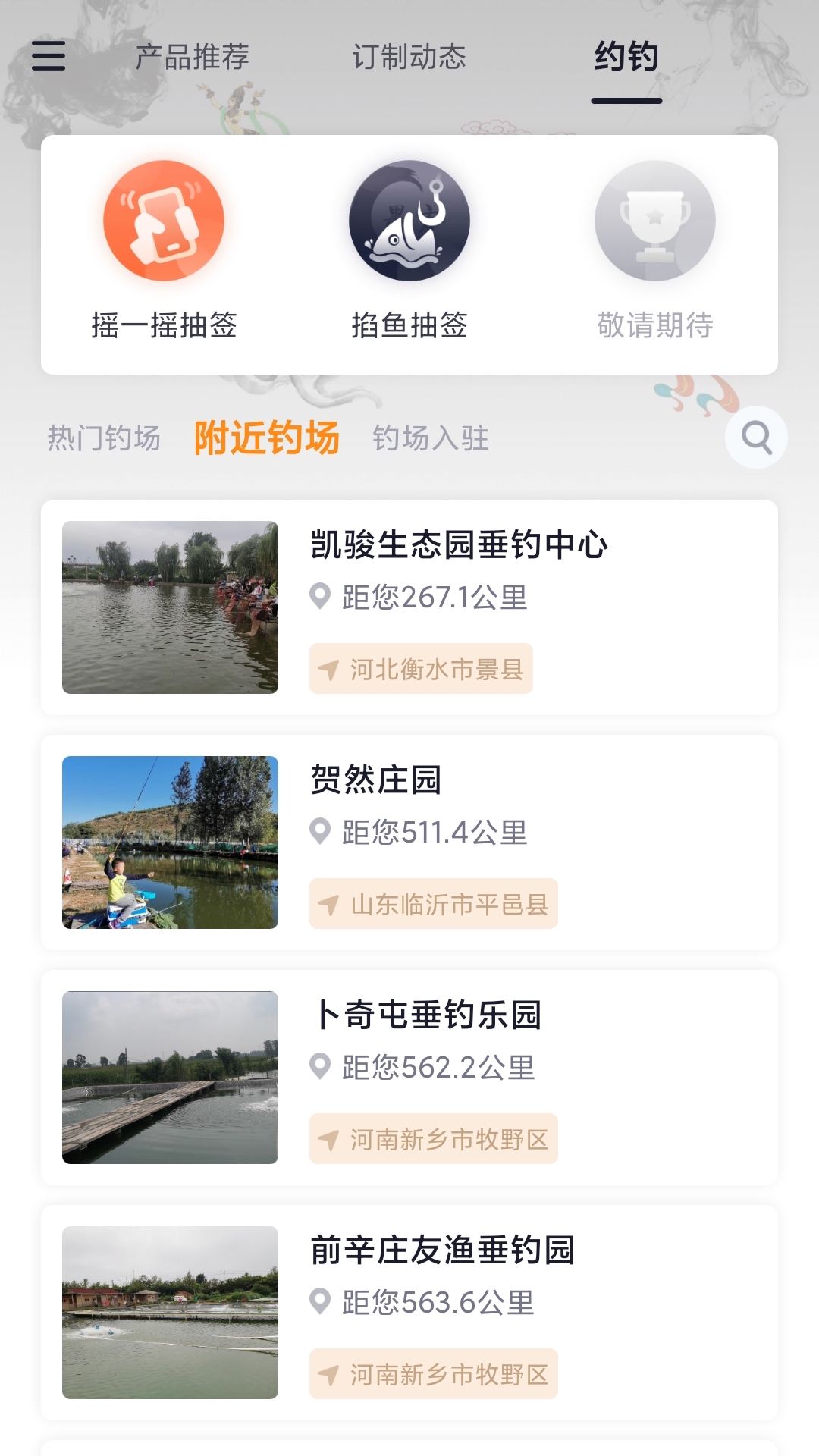Click the location pin next to 贺然庄园 distance

pos(322,833)
